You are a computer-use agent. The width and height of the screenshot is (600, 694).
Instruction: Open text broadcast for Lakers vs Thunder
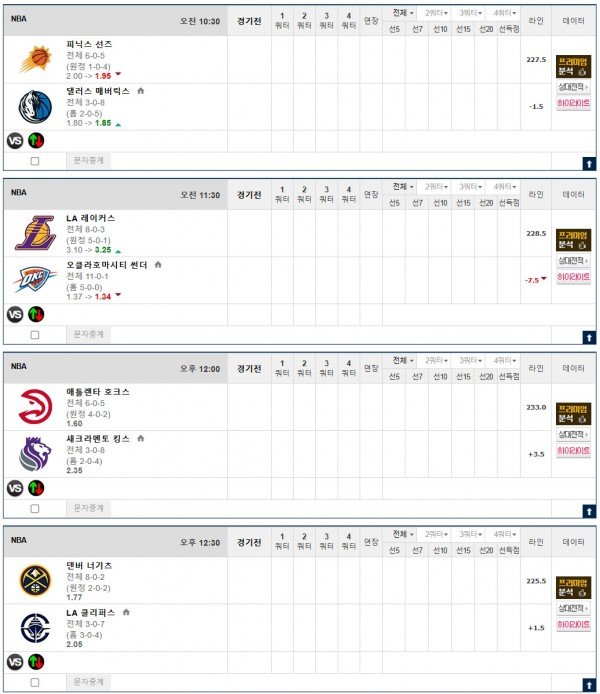click(x=89, y=334)
